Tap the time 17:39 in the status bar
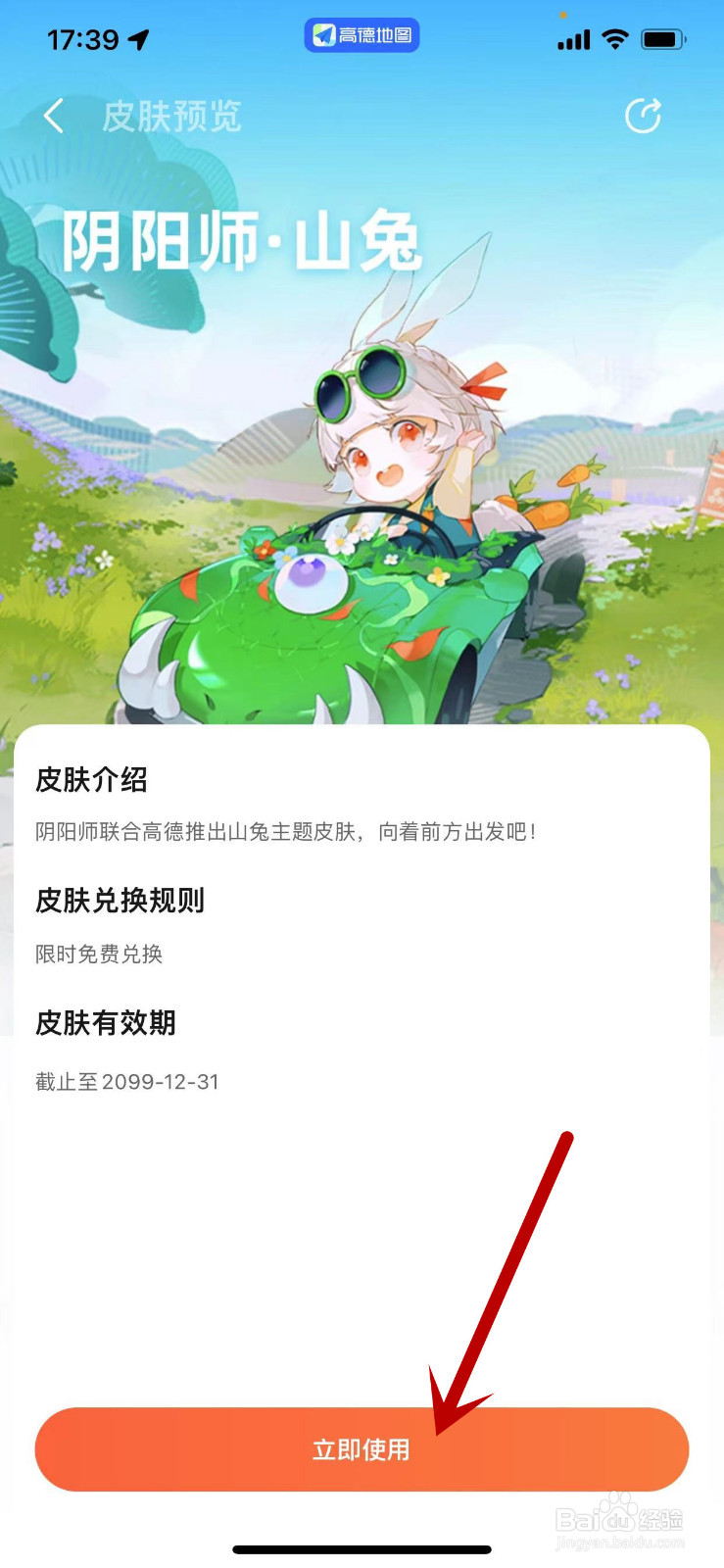Viewport: 724px width, 1568px height. 81,35
